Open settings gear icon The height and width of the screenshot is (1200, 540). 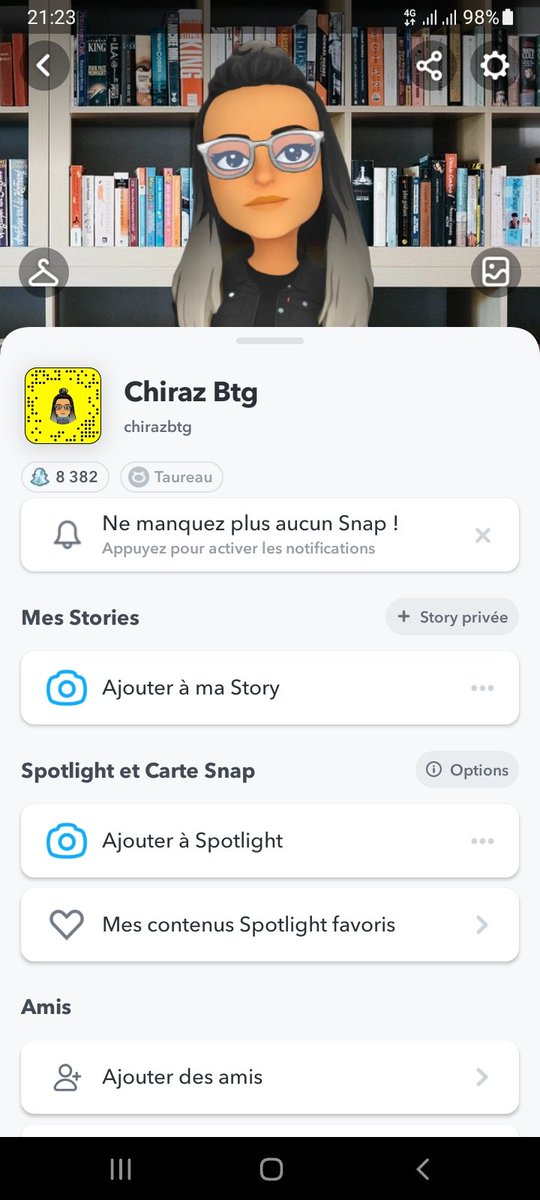coord(495,66)
